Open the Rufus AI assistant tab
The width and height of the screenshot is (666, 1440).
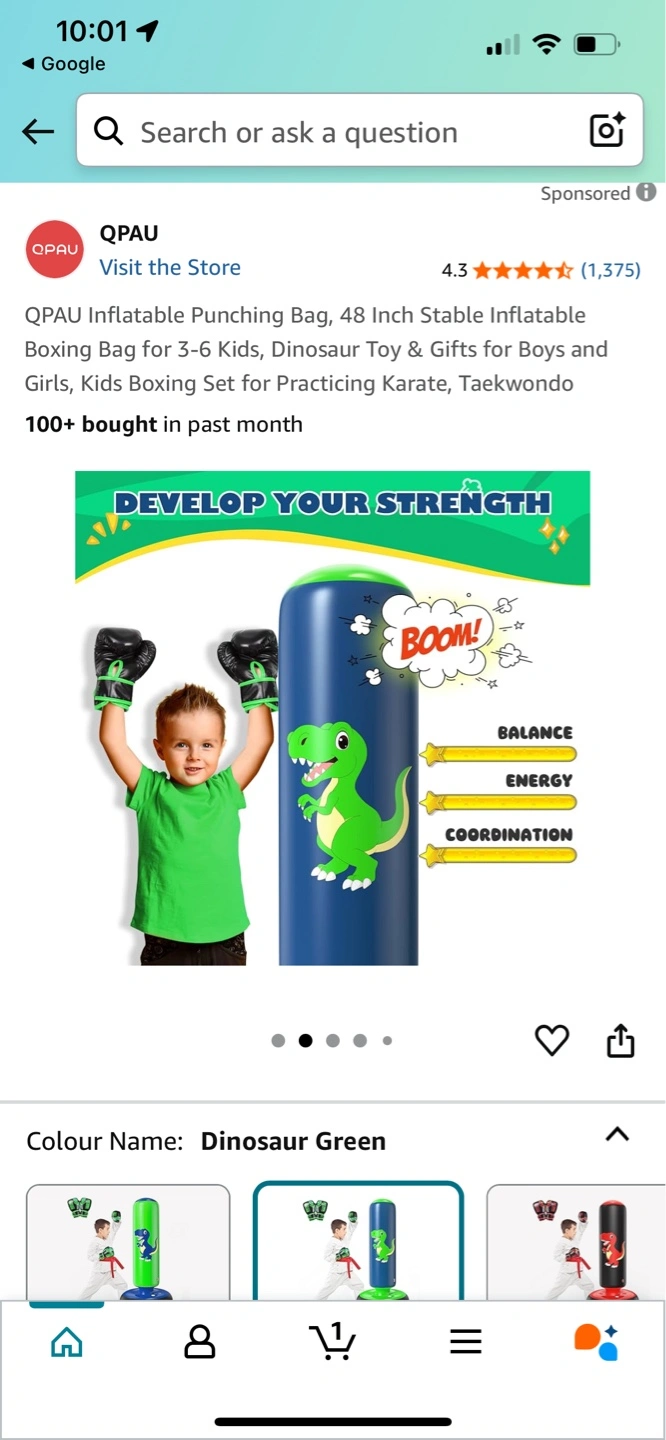pos(597,1341)
